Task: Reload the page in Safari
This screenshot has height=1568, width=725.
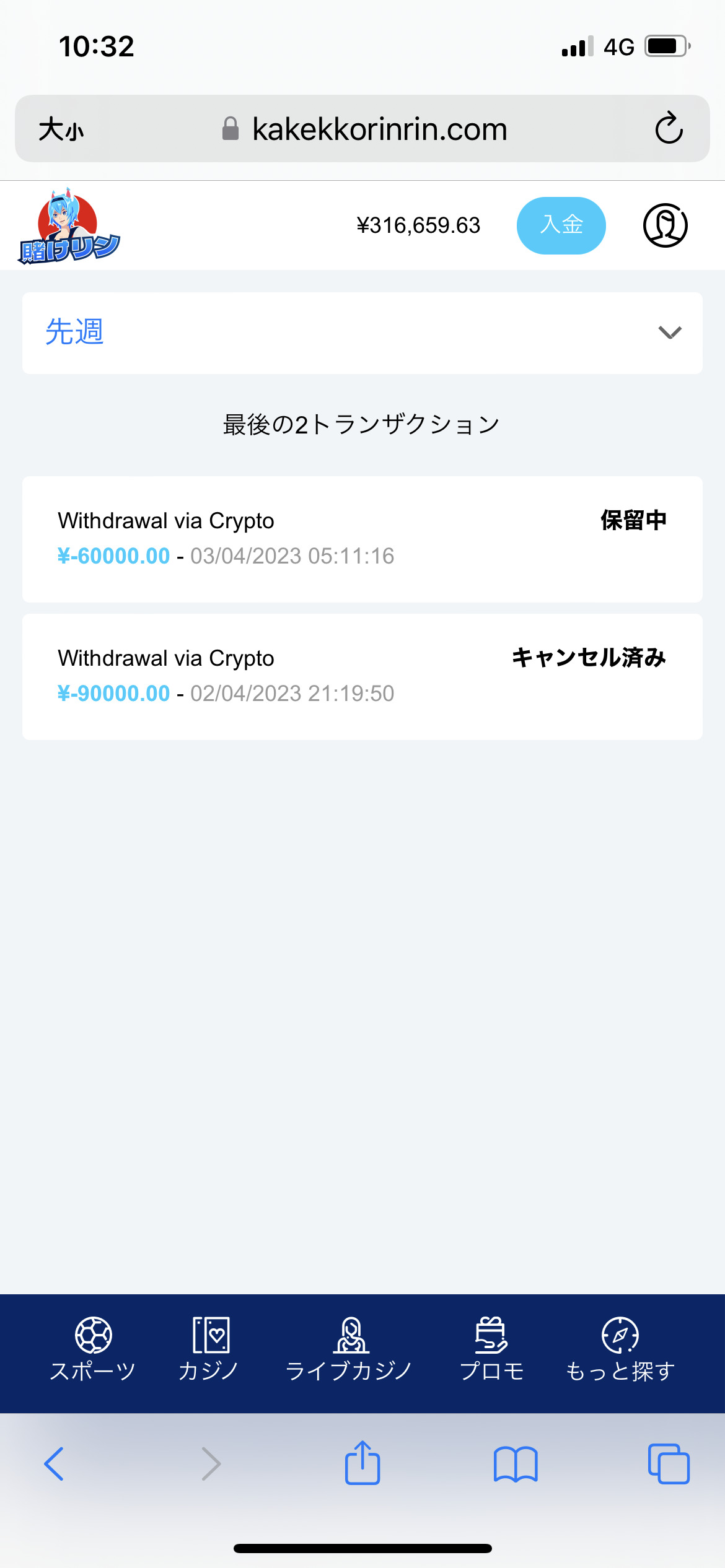Action: click(x=669, y=129)
